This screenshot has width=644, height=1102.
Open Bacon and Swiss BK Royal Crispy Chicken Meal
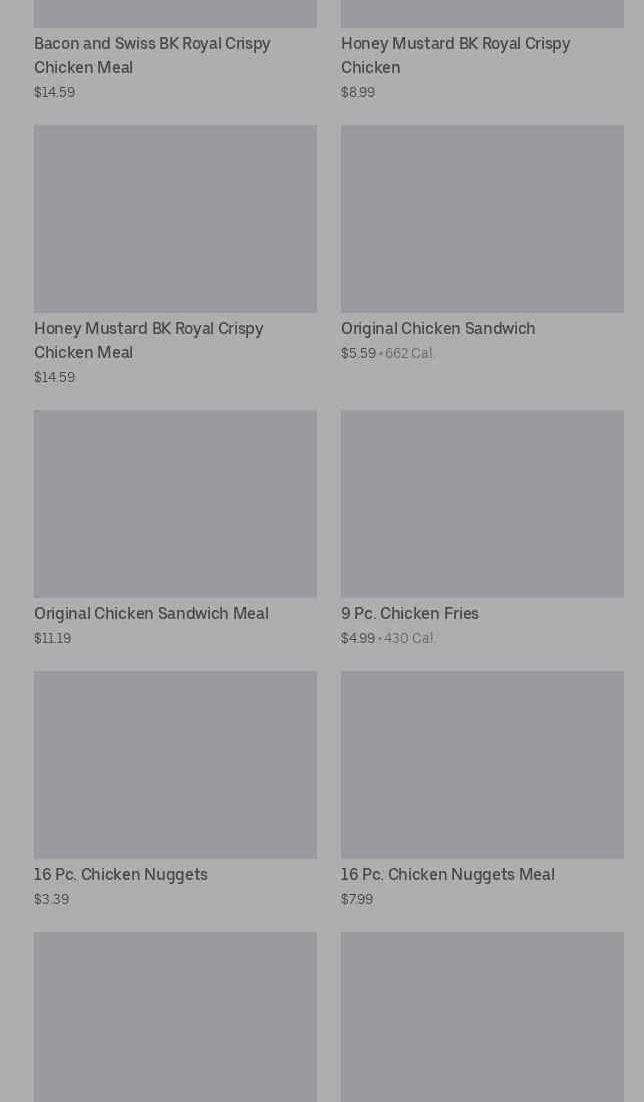click(x=152, y=56)
